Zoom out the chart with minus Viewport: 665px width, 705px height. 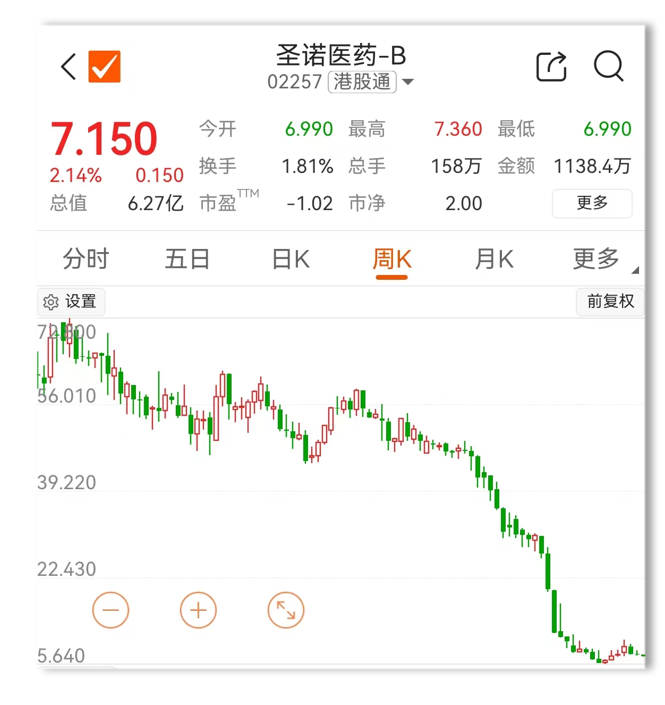tap(110, 609)
